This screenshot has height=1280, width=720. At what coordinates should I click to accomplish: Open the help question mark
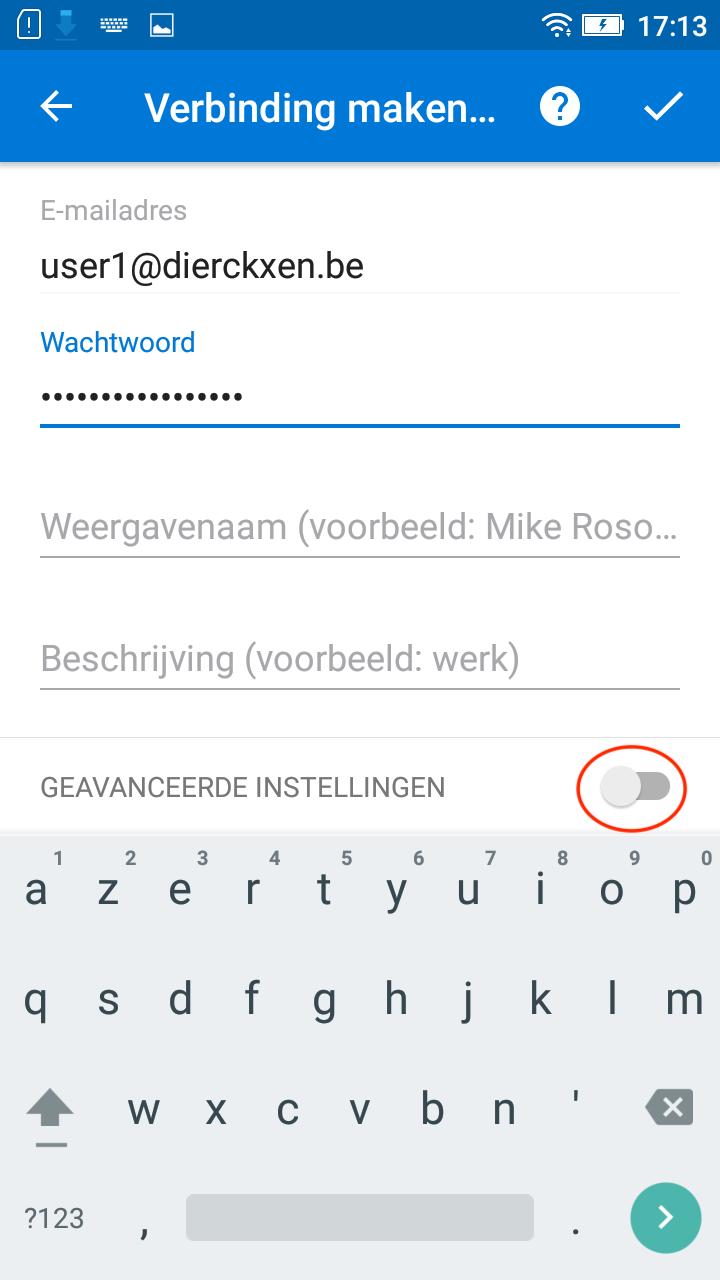pyautogui.click(x=560, y=107)
